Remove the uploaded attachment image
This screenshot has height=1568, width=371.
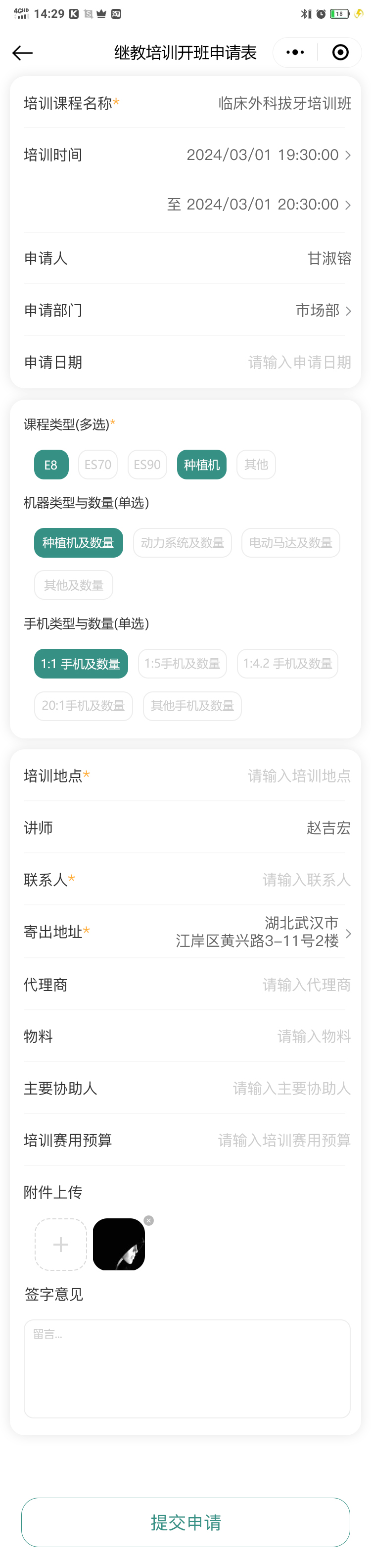pos(149,1220)
